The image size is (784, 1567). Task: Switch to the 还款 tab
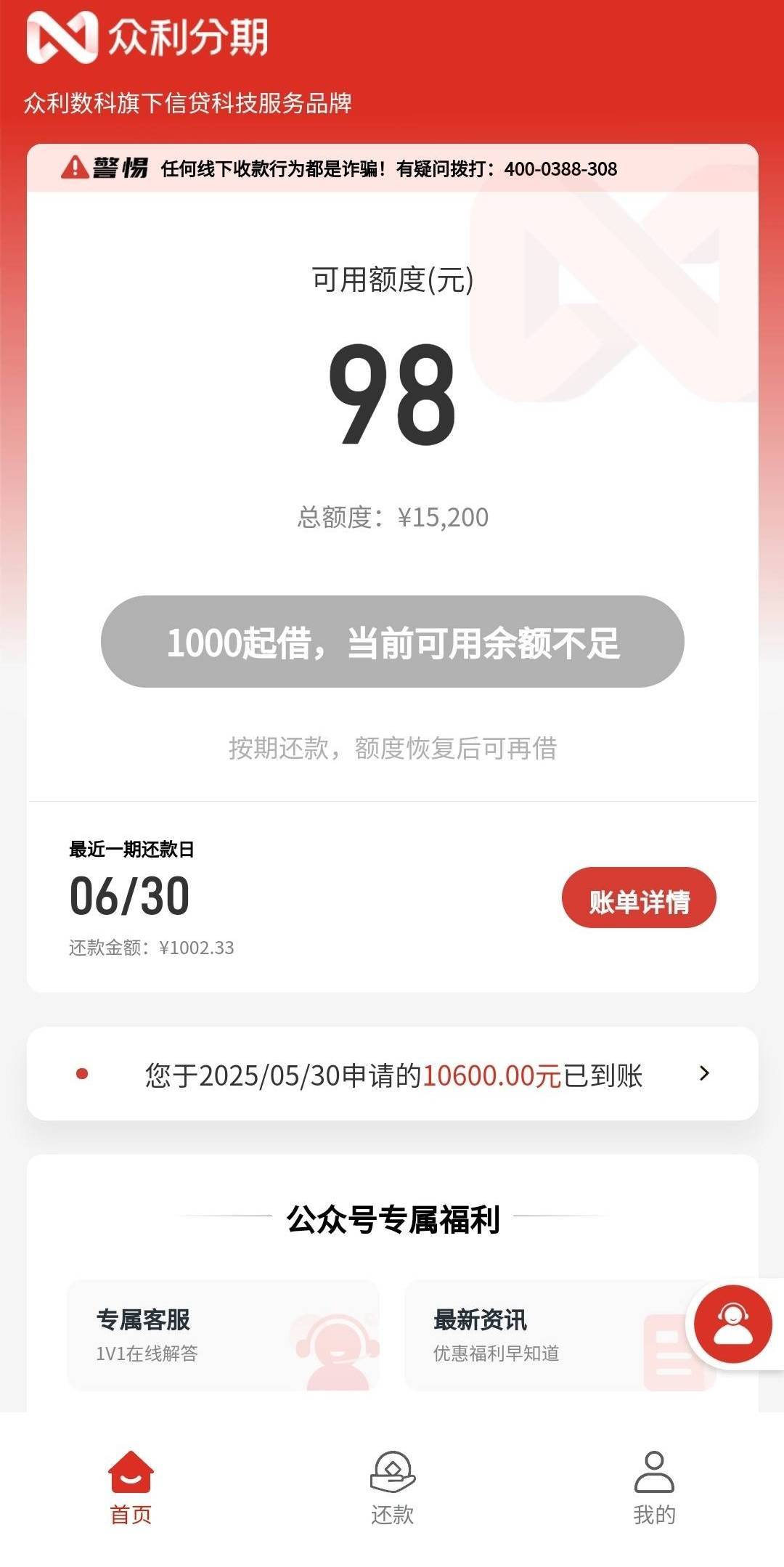(393, 1489)
